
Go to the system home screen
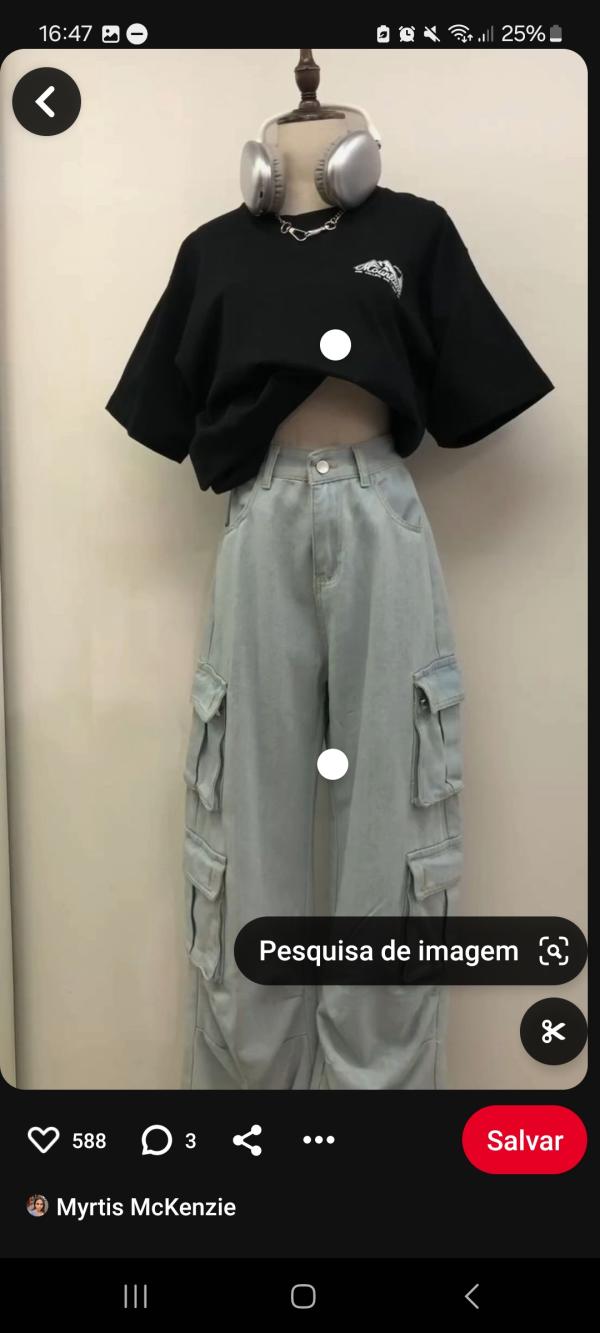coord(303,1297)
